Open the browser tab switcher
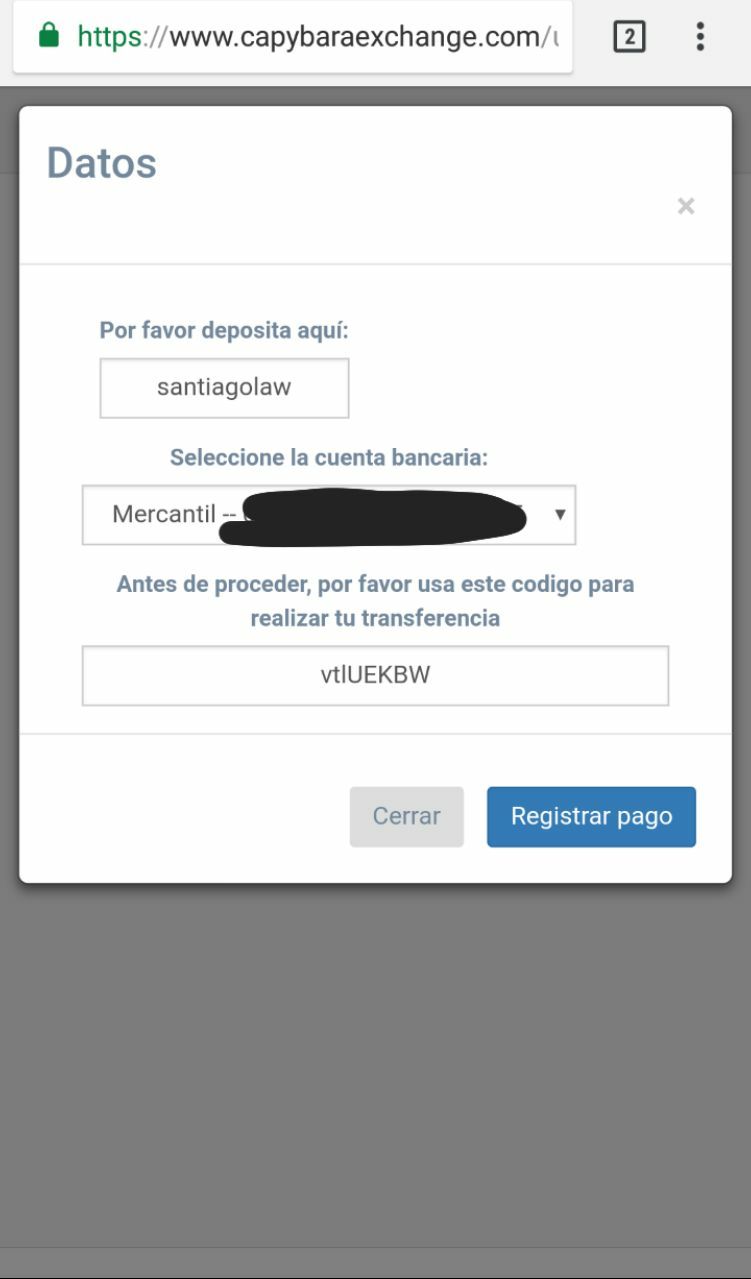 [x=629, y=37]
